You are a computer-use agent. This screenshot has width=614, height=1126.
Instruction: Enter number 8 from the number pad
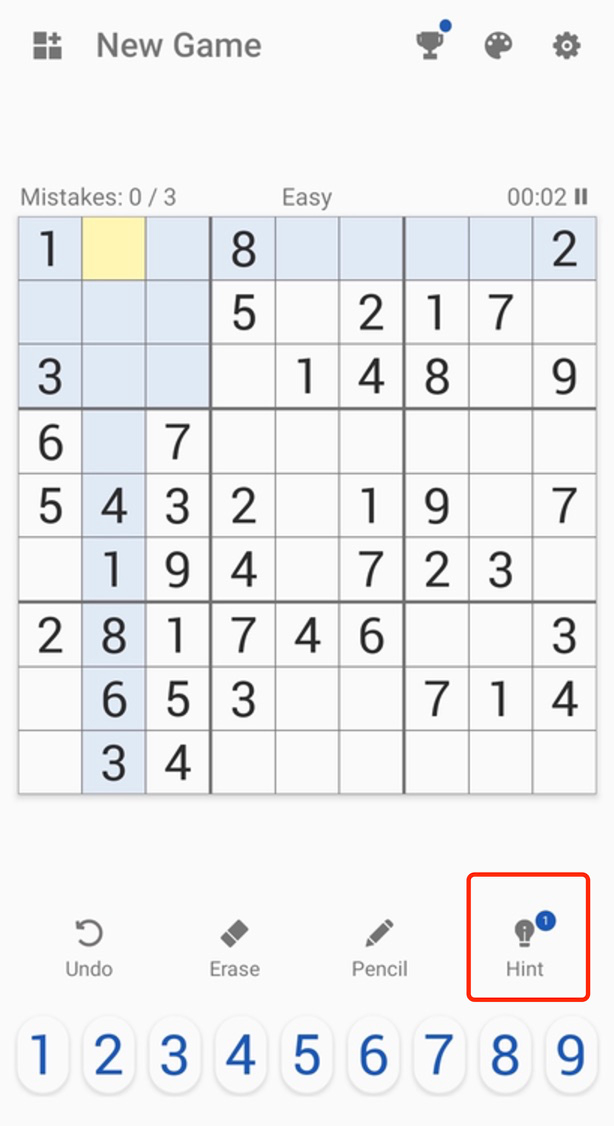pos(505,1055)
